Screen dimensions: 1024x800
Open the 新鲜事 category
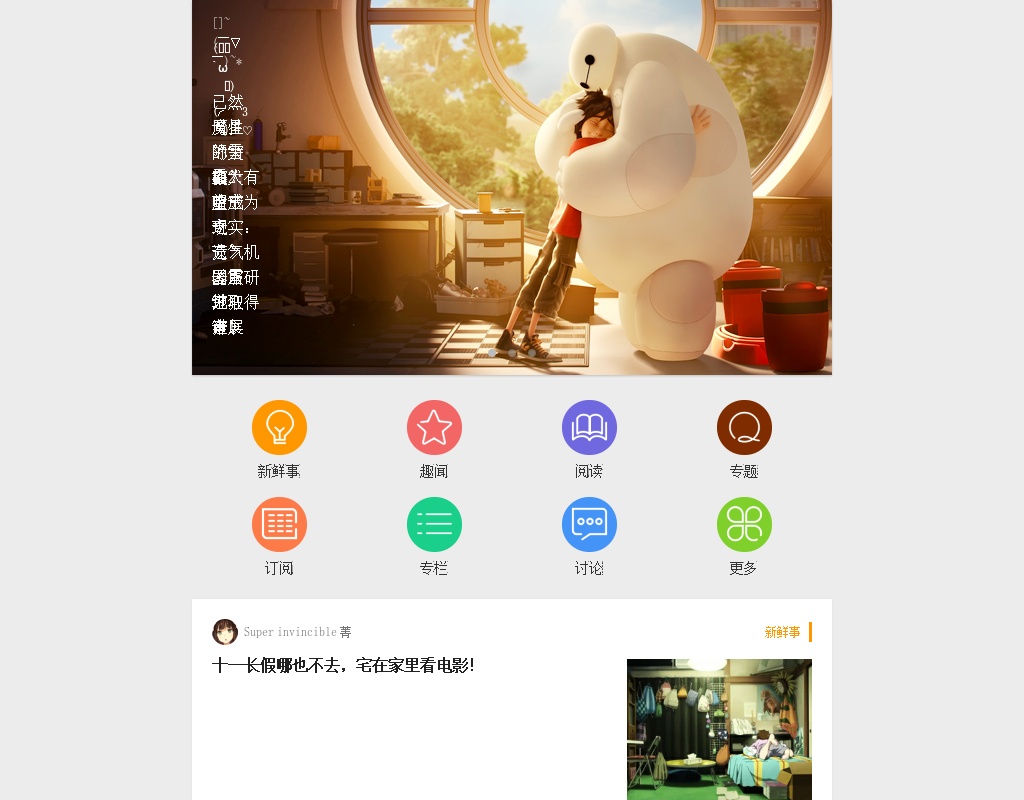click(279, 428)
